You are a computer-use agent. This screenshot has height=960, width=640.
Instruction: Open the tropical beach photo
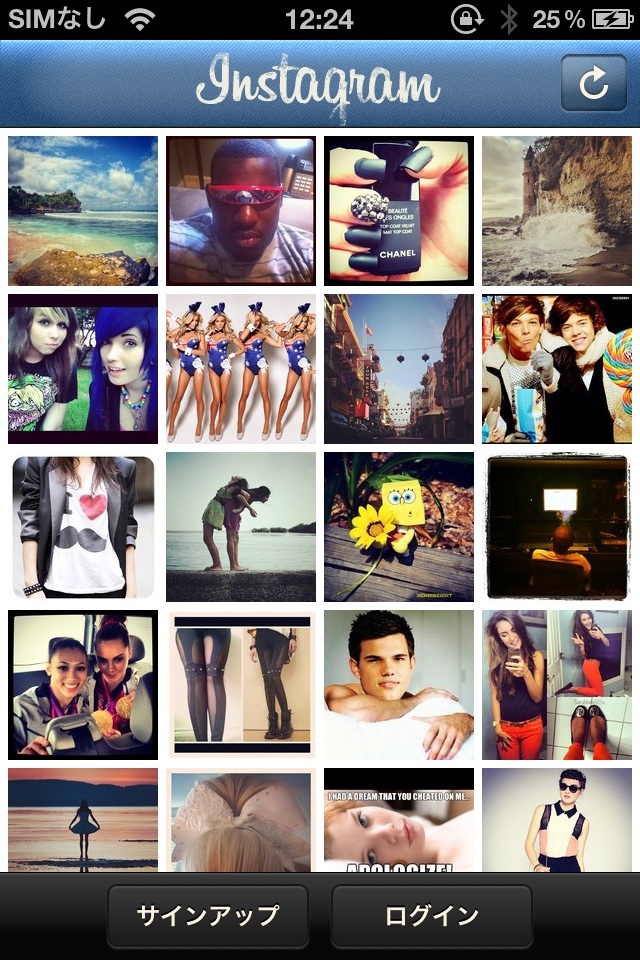[83, 211]
